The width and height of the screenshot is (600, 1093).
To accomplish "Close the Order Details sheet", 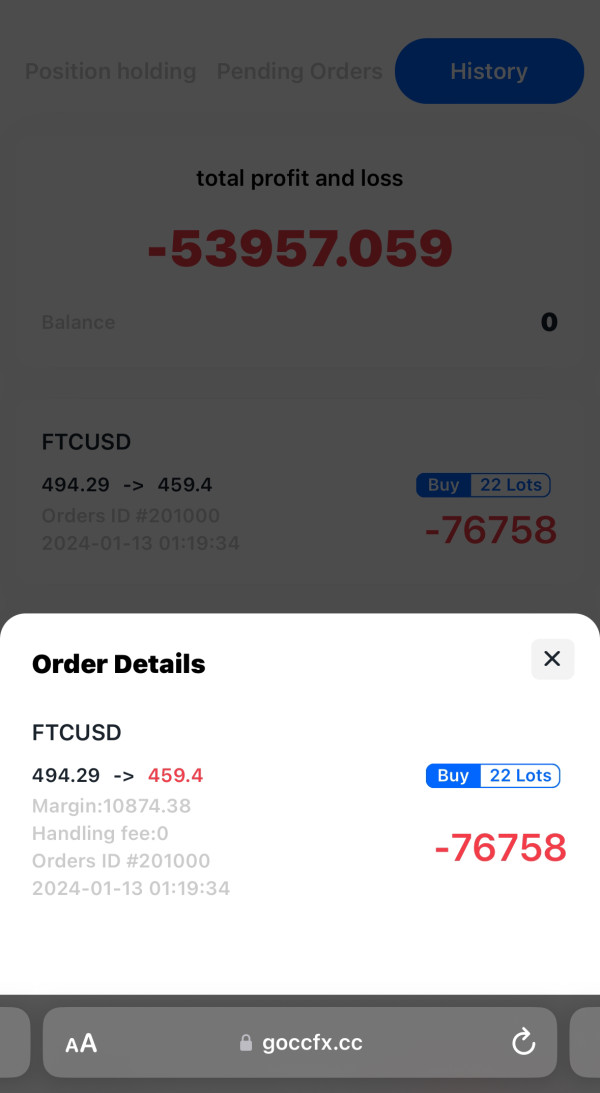I will 552,659.
